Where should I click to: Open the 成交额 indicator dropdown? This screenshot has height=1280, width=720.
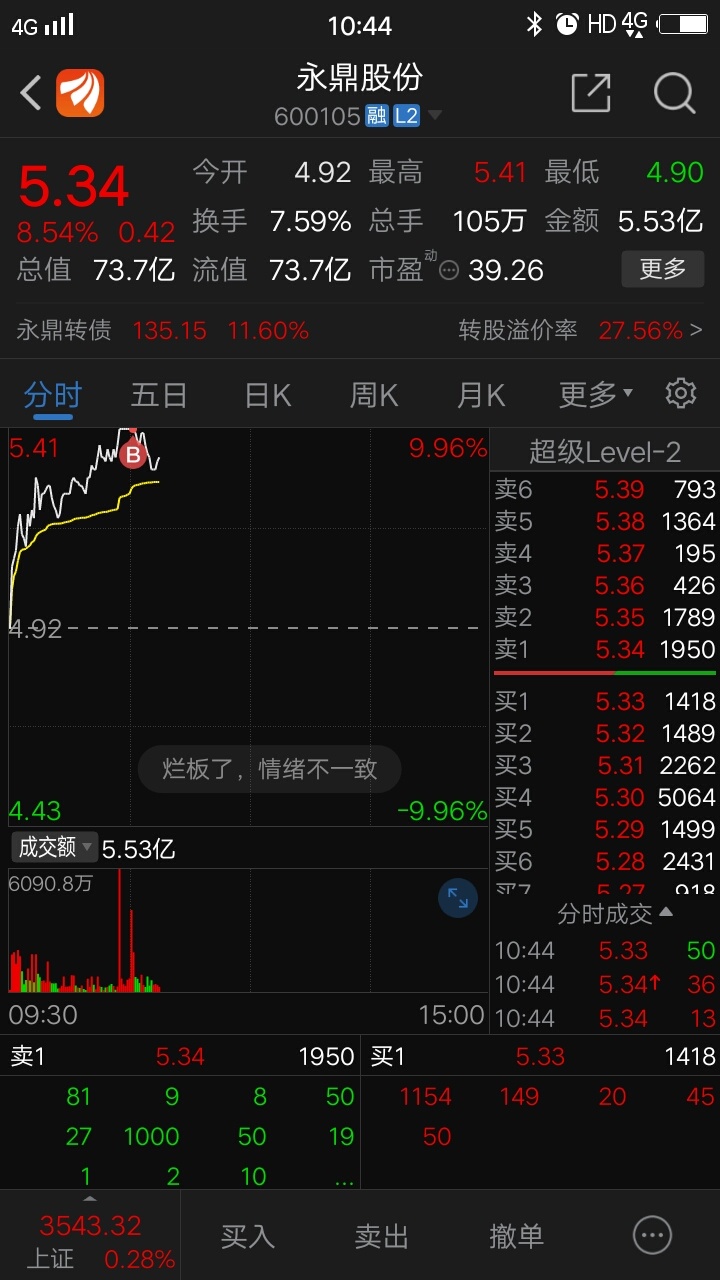[x=55, y=848]
